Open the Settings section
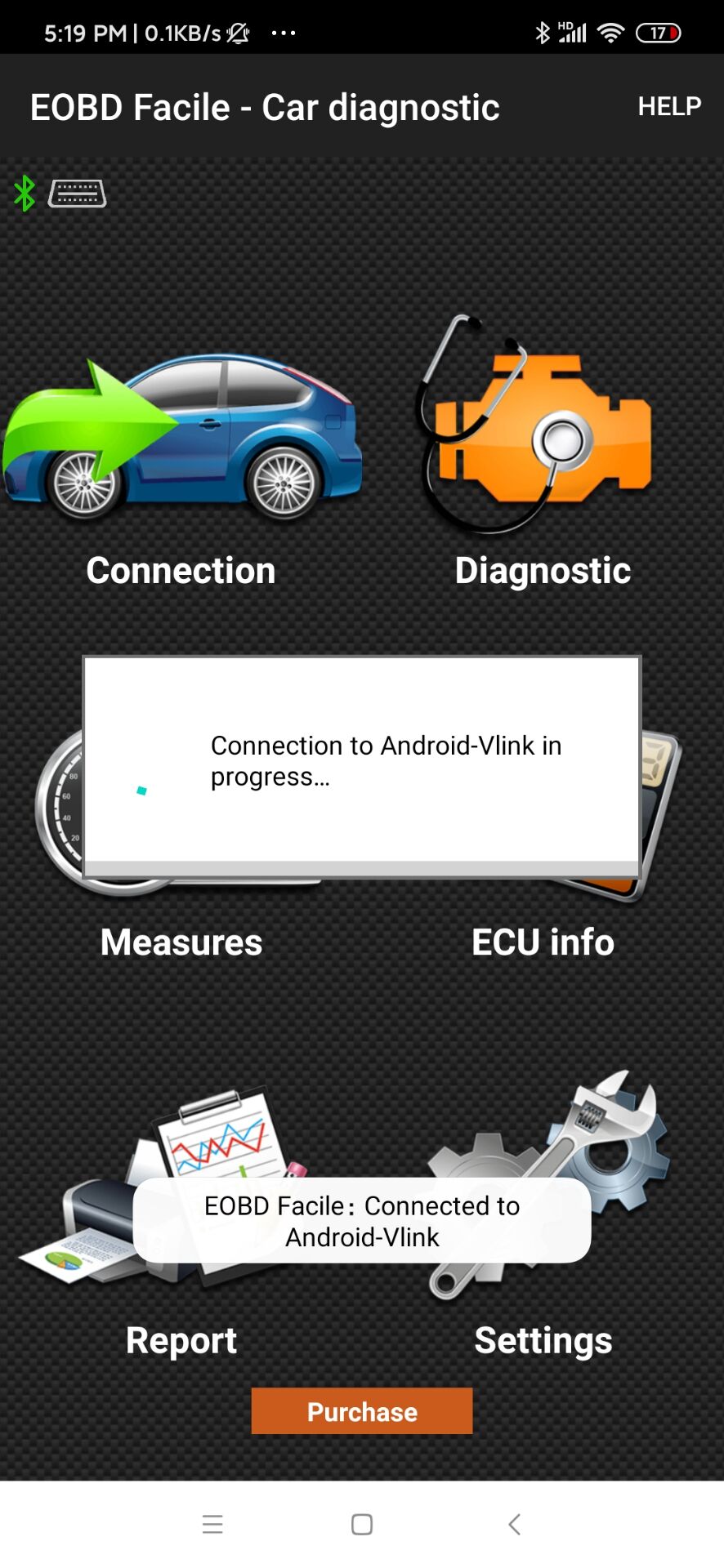This screenshot has width=724, height=1568. point(543,1339)
